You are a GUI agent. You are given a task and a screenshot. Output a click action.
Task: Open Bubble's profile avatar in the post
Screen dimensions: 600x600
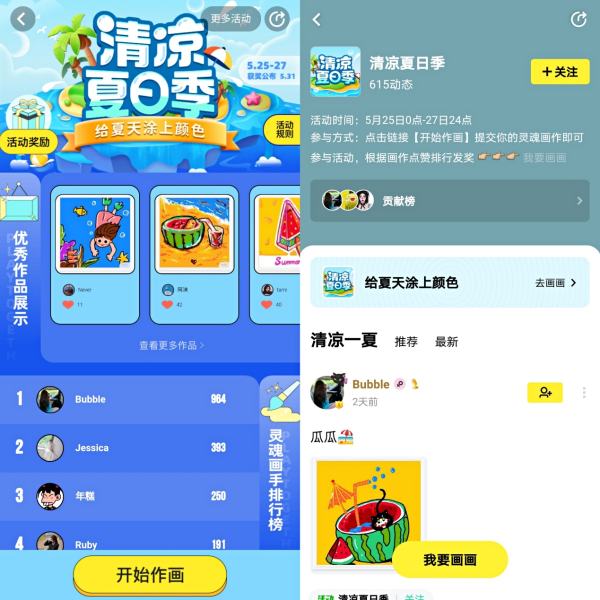tap(328, 392)
